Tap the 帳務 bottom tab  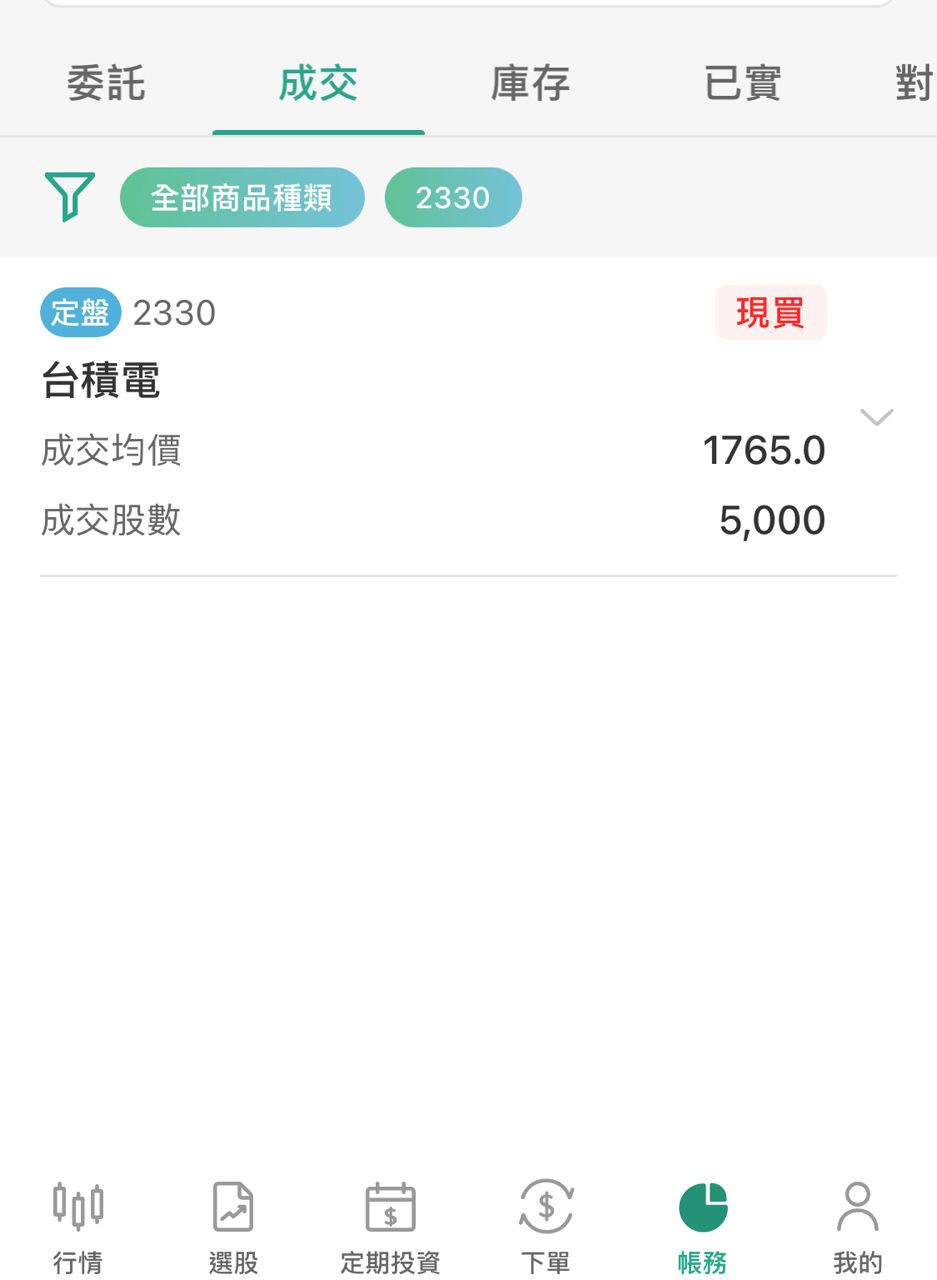(702, 1227)
